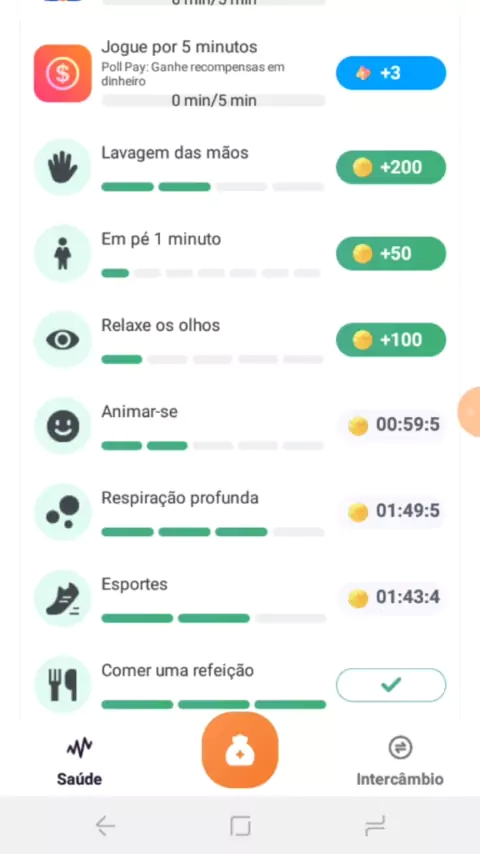
Task: Collect +100 coins for Relaxe os olhos
Action: pos(391,340)
